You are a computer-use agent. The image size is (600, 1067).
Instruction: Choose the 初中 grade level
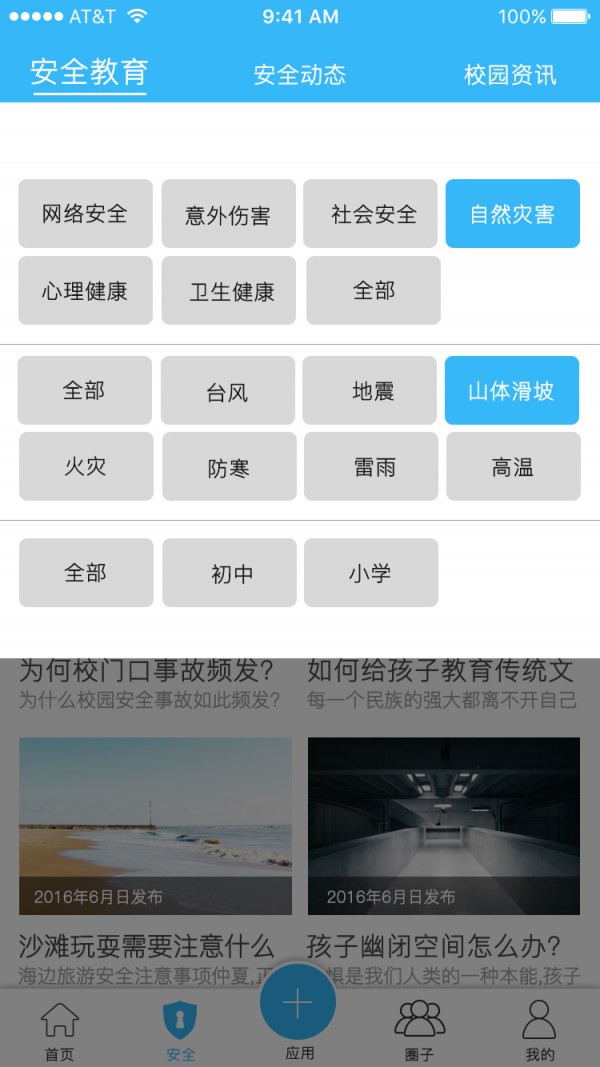coord(229,573)
